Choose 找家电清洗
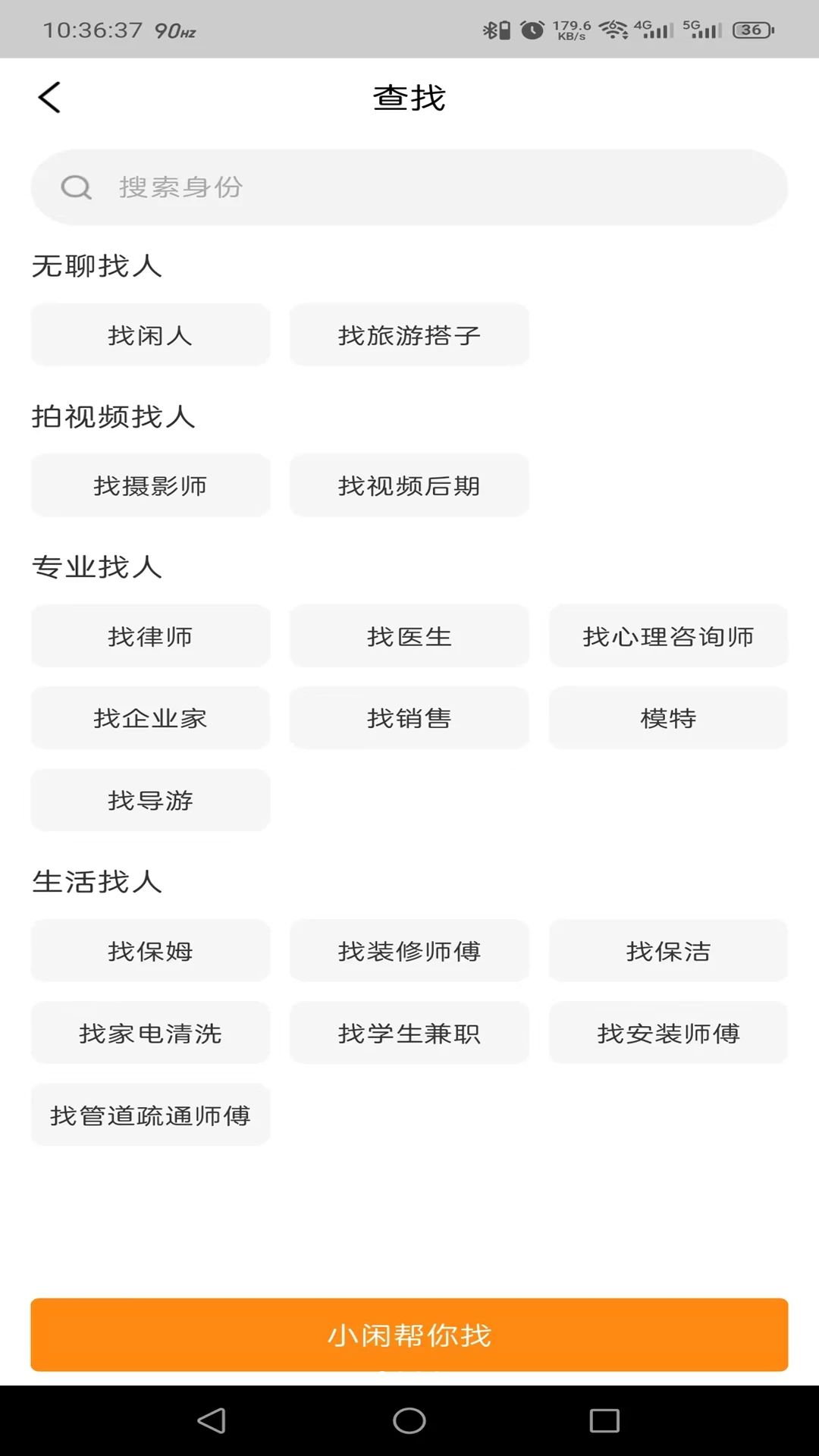 pyautogui.click(x=150, y=1033)
